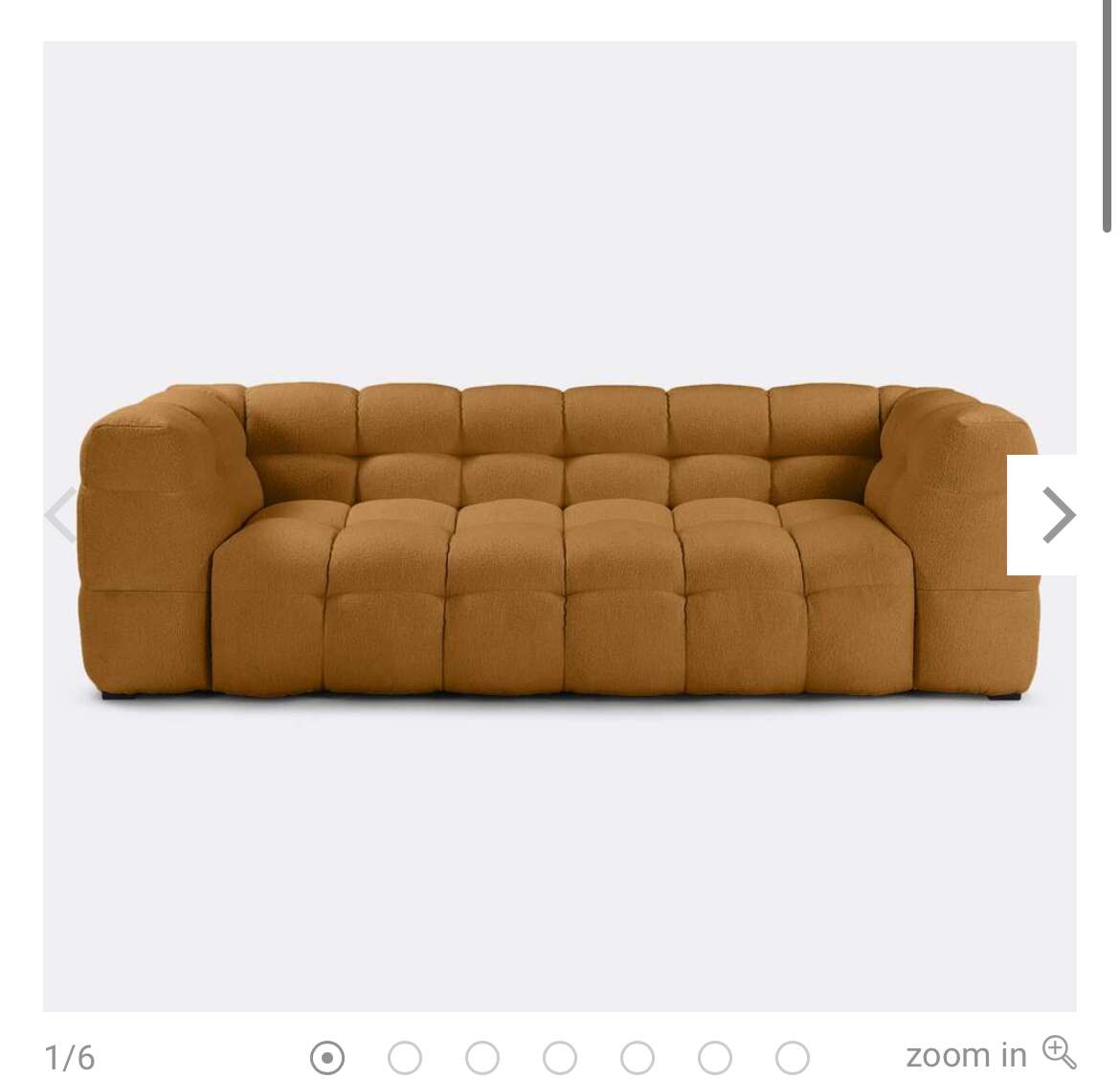Jump to the last gallery indicator dot

click(793, 1058)
